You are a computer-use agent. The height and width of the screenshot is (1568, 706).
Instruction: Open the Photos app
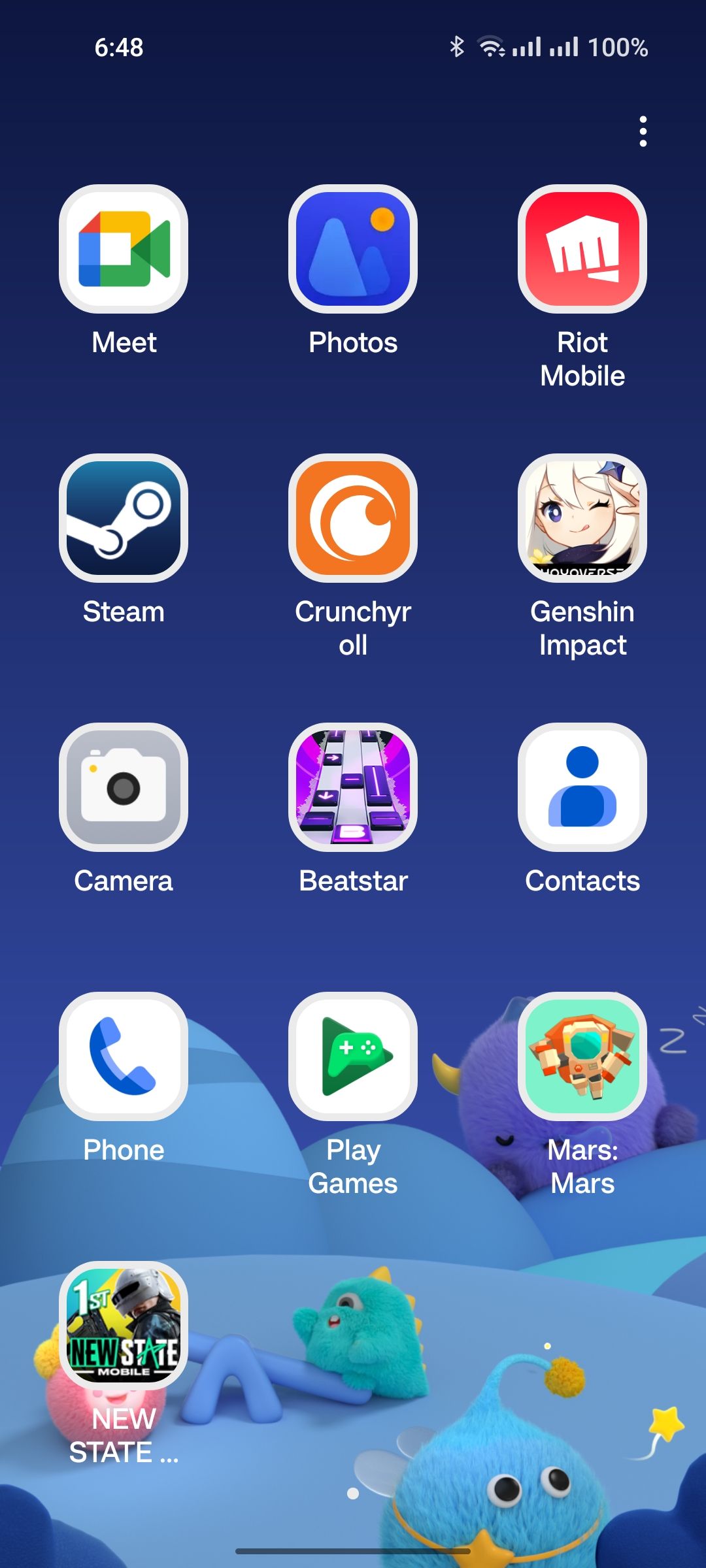pyautogui.click(x=353, y=249)
